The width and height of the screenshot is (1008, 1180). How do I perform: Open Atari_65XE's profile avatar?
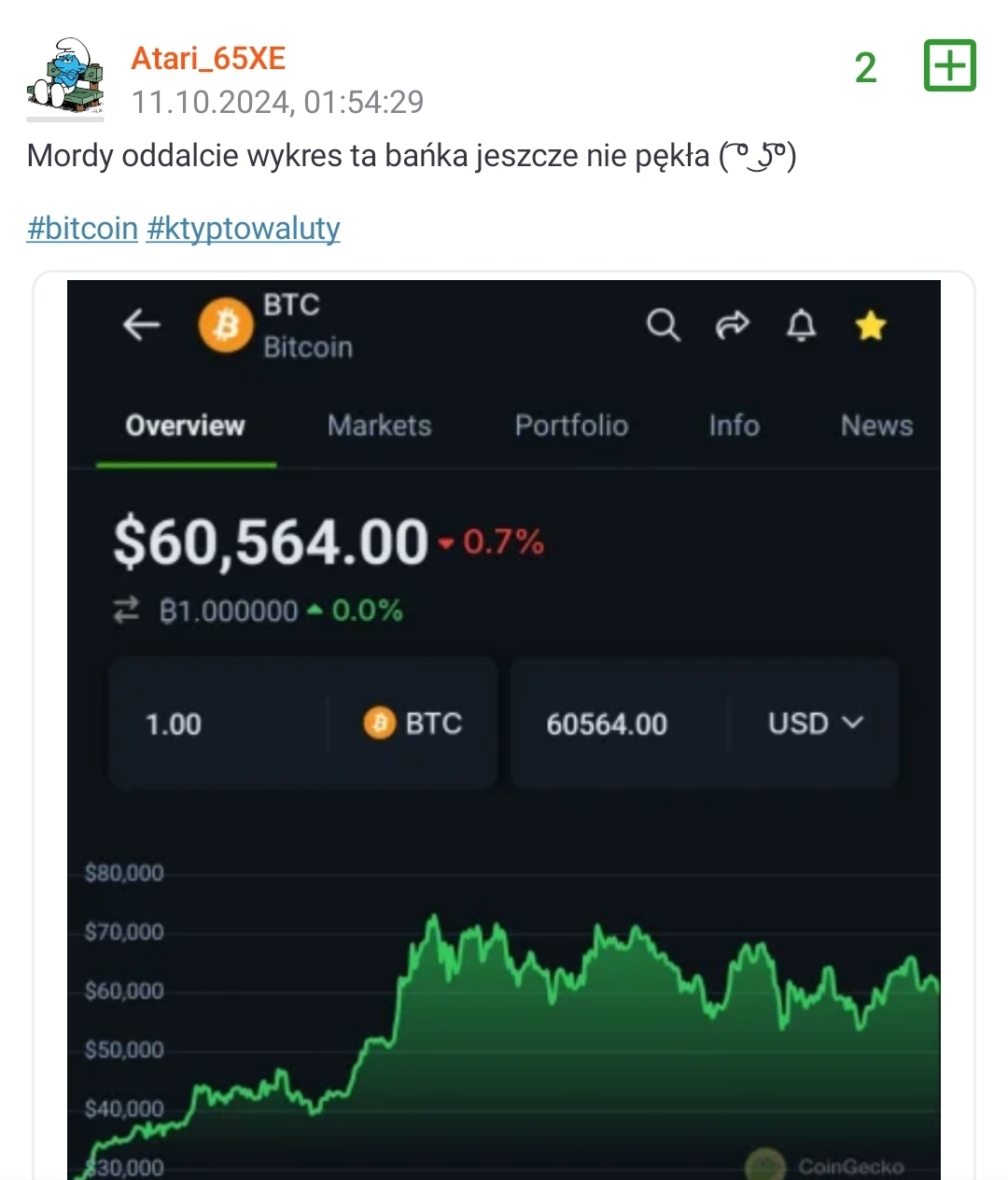(x=64, y=77)
